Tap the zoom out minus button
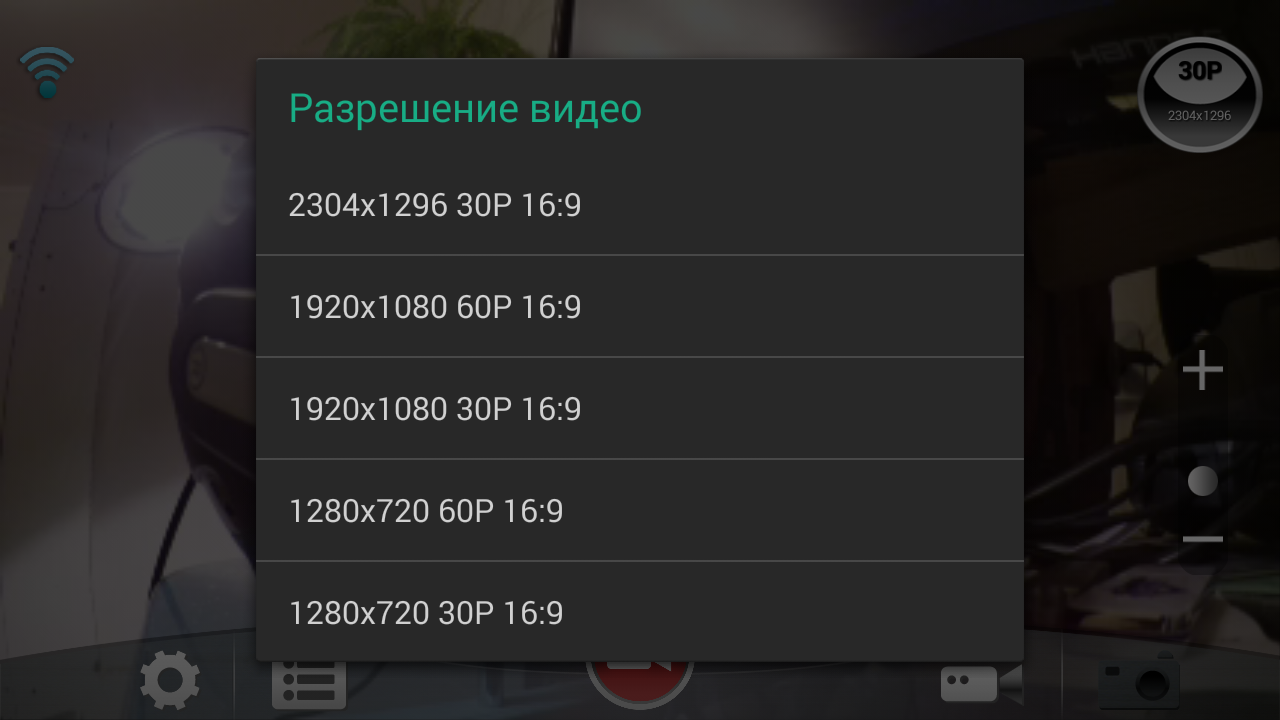The height and width of the screenshot is (720, 1280). [x=1202, y=539]
